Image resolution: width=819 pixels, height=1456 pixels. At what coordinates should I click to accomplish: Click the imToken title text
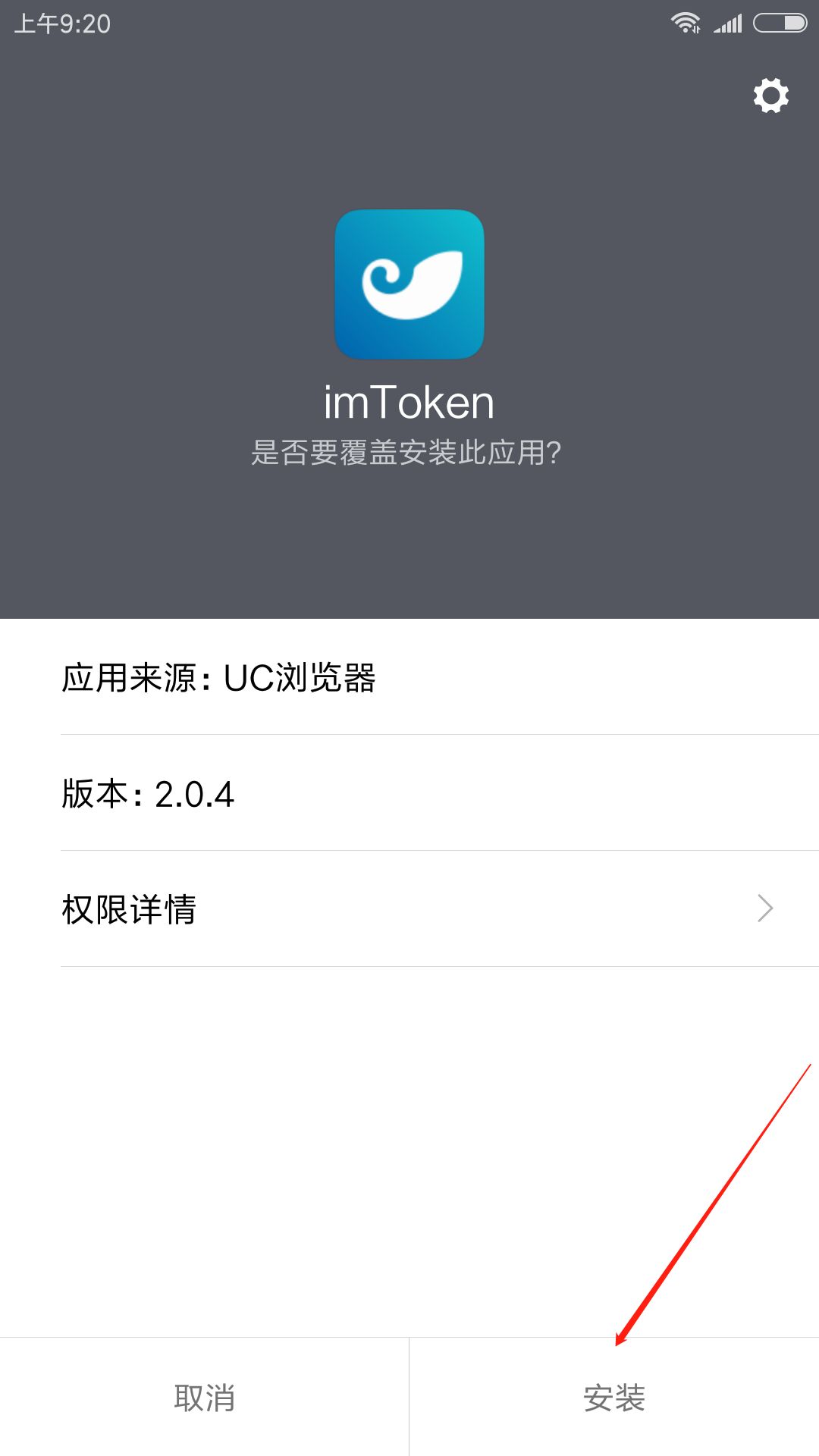click(409, 402)
